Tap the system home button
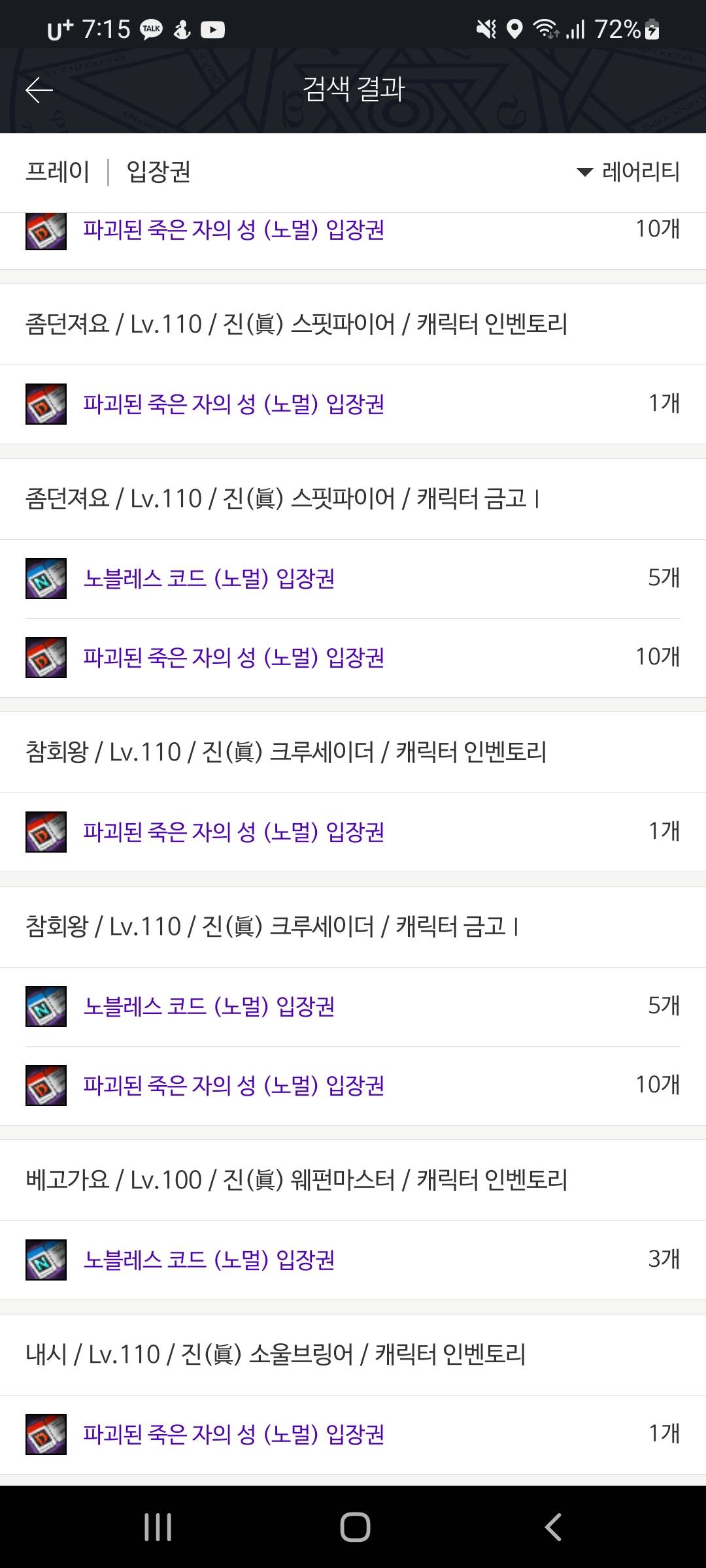 coord(355,1527)
